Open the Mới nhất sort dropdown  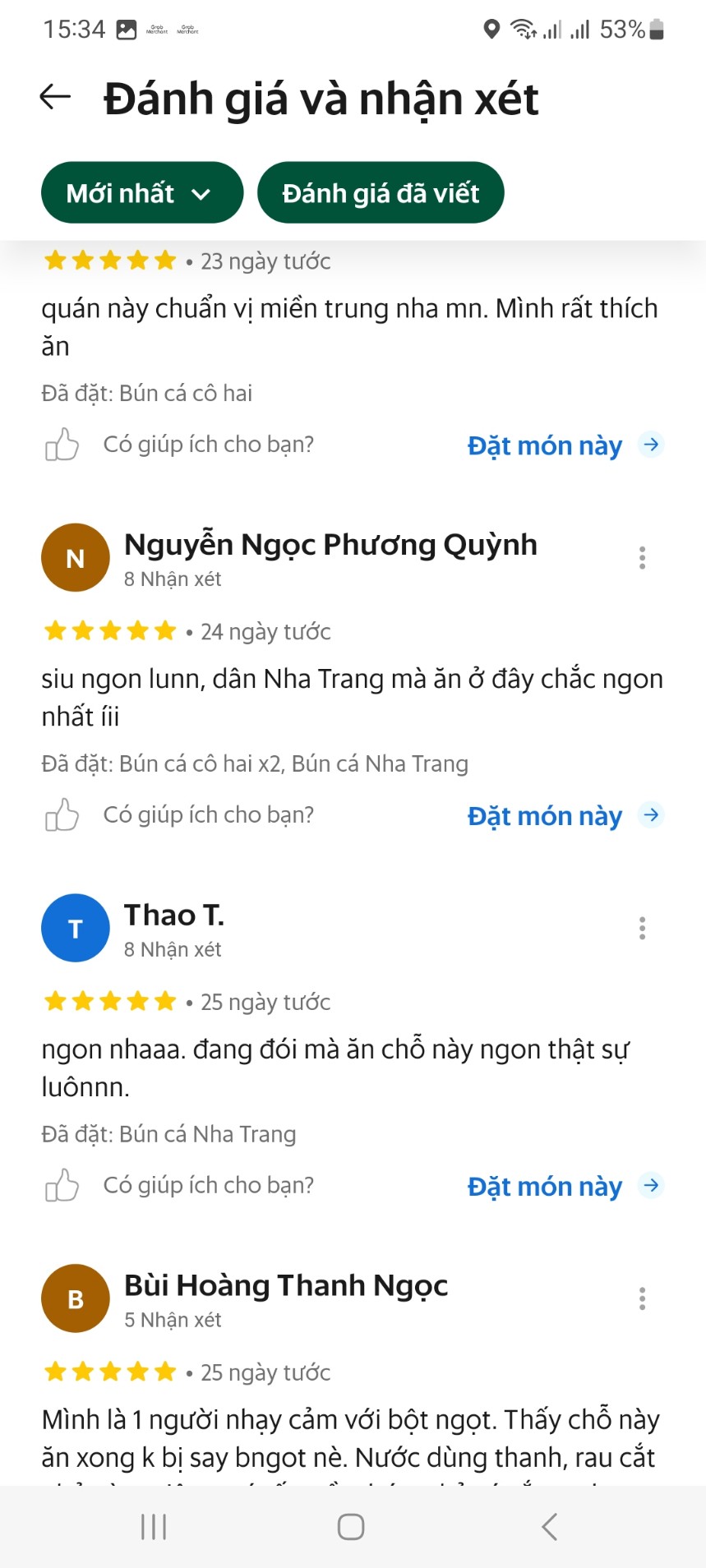(x=141, y=193)
